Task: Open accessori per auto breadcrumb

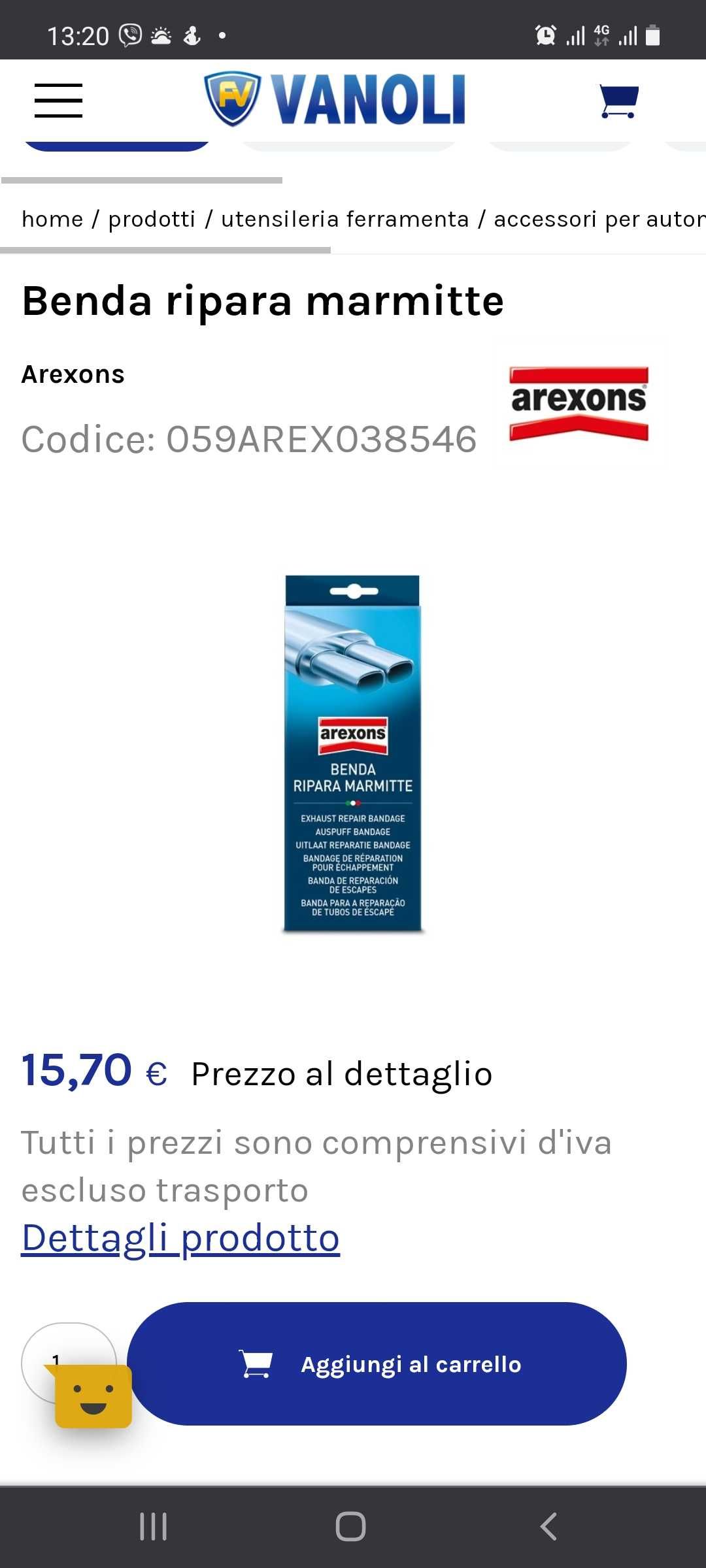Action: (598, 219)
